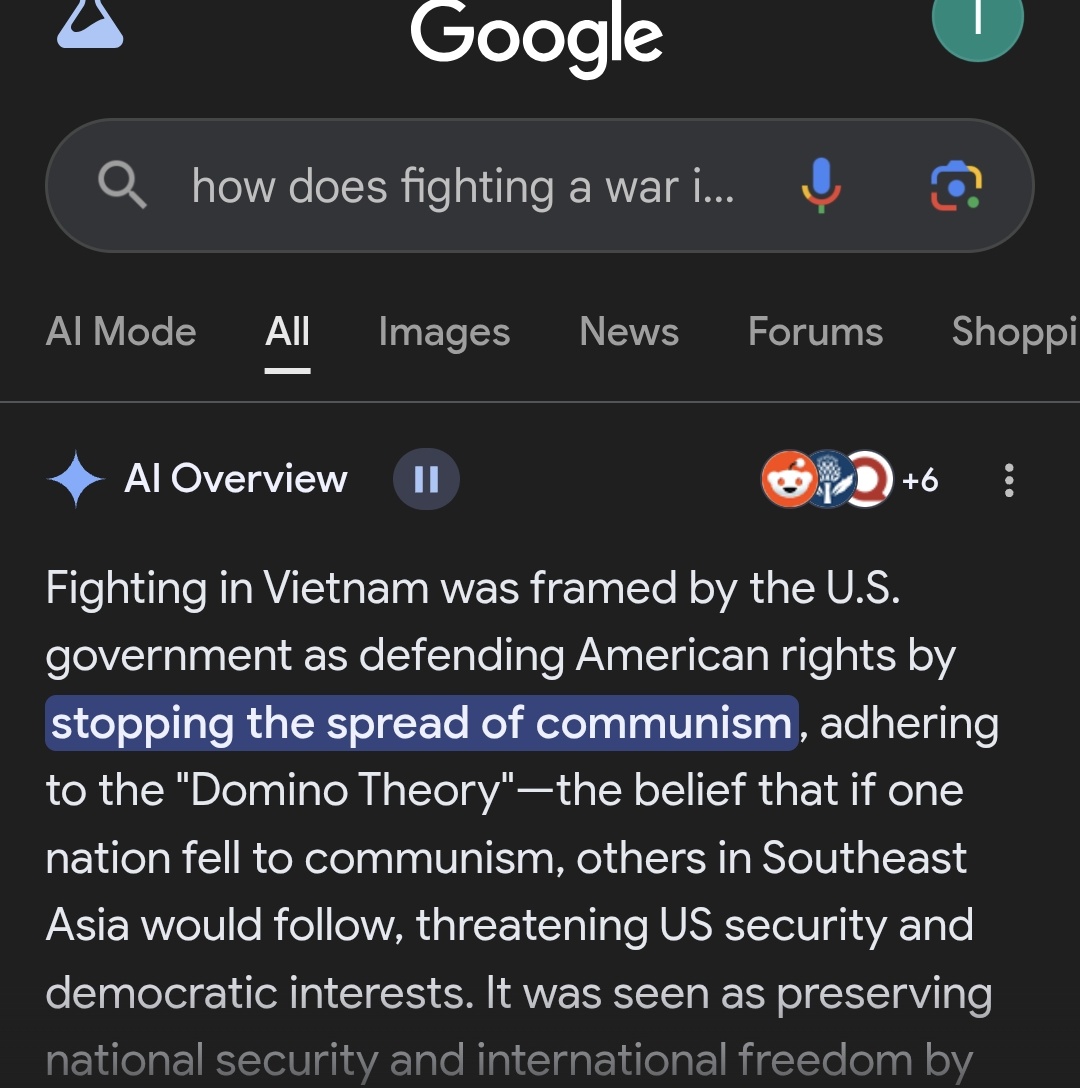View the AI Overview source sites +6
This screenshot has height=1088, width=1080.
850,480
